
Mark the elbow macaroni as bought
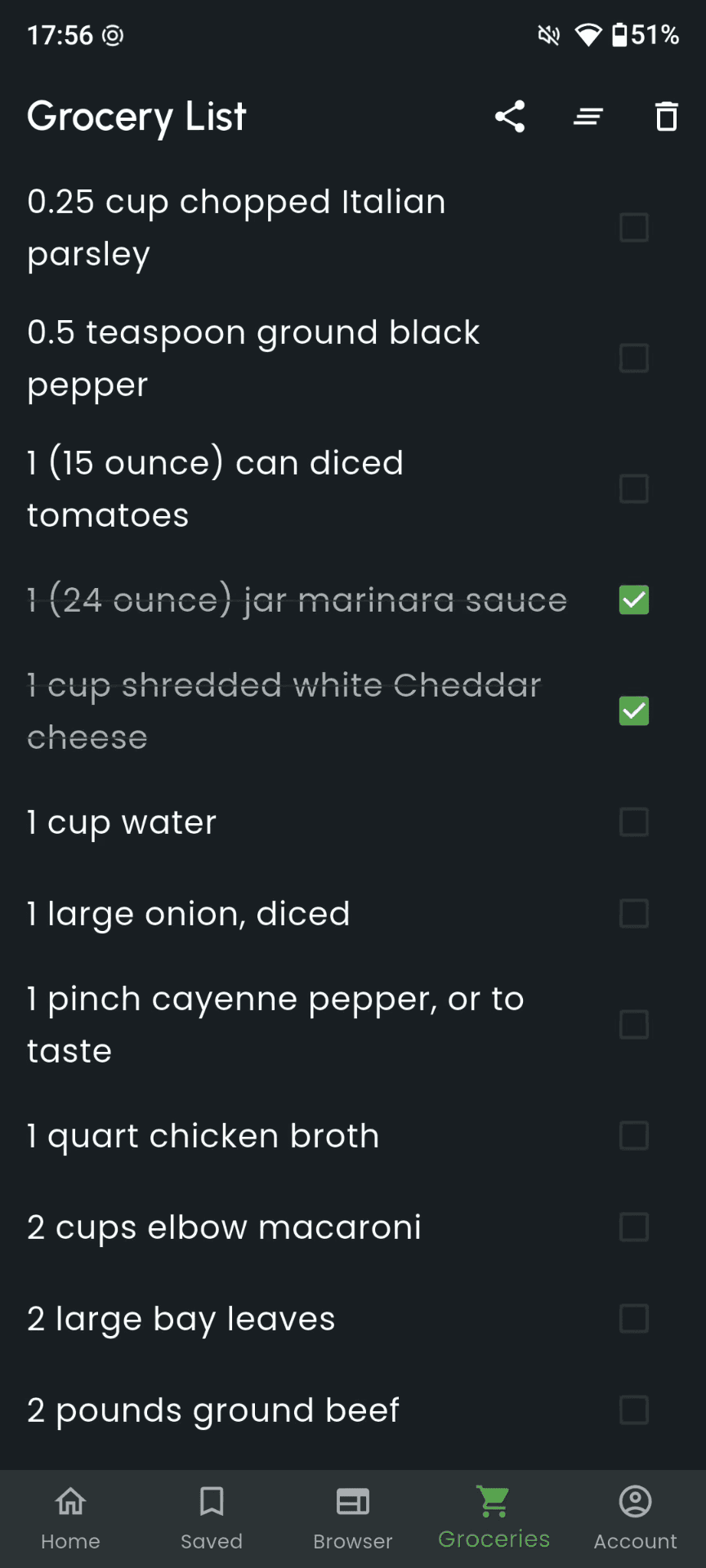click(x=633, y=1227)
